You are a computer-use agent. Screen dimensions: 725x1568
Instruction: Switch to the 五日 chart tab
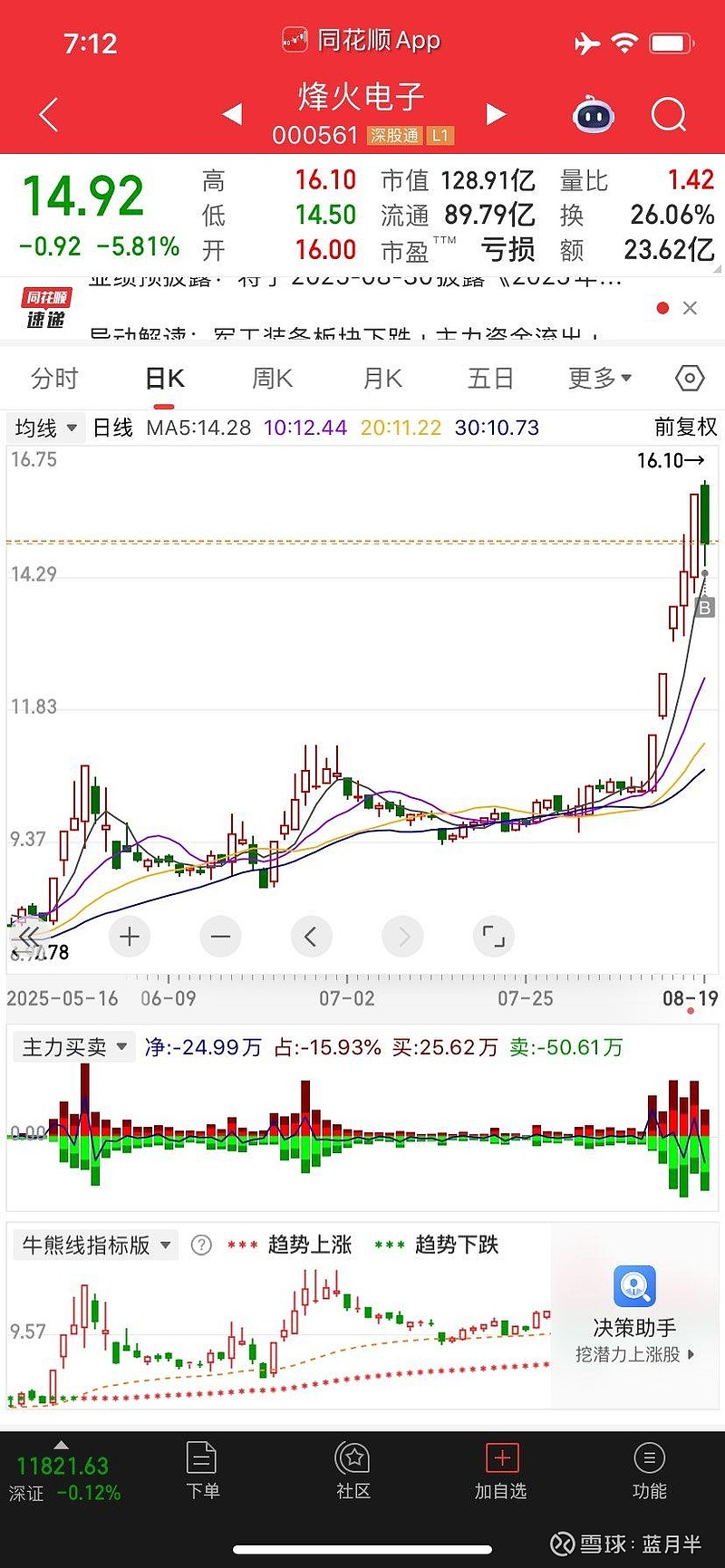pyautogui.click(x=490, y=379)
